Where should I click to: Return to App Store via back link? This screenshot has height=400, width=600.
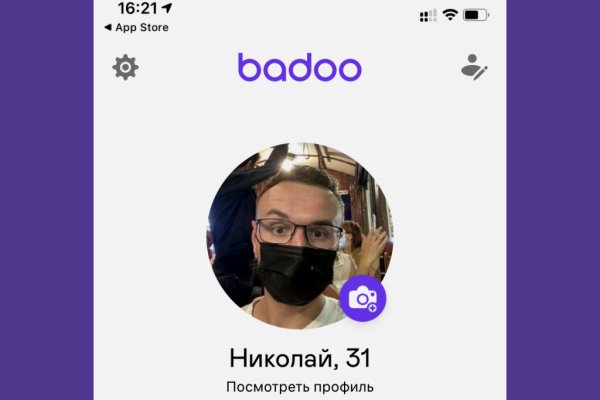[x=140, y=27]
